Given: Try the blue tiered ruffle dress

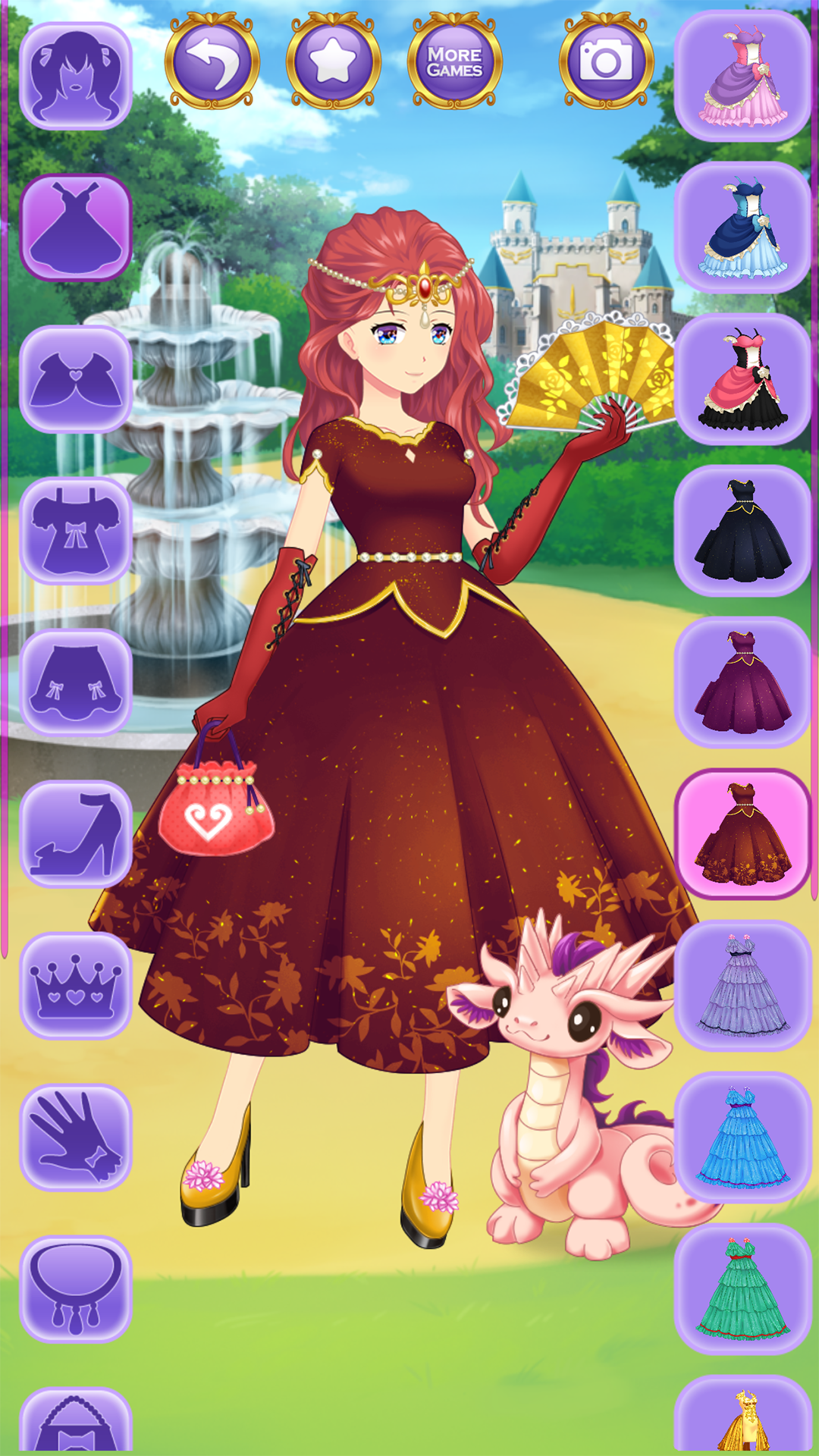Looking at the screenshot, I should [x=743, y=1137].
